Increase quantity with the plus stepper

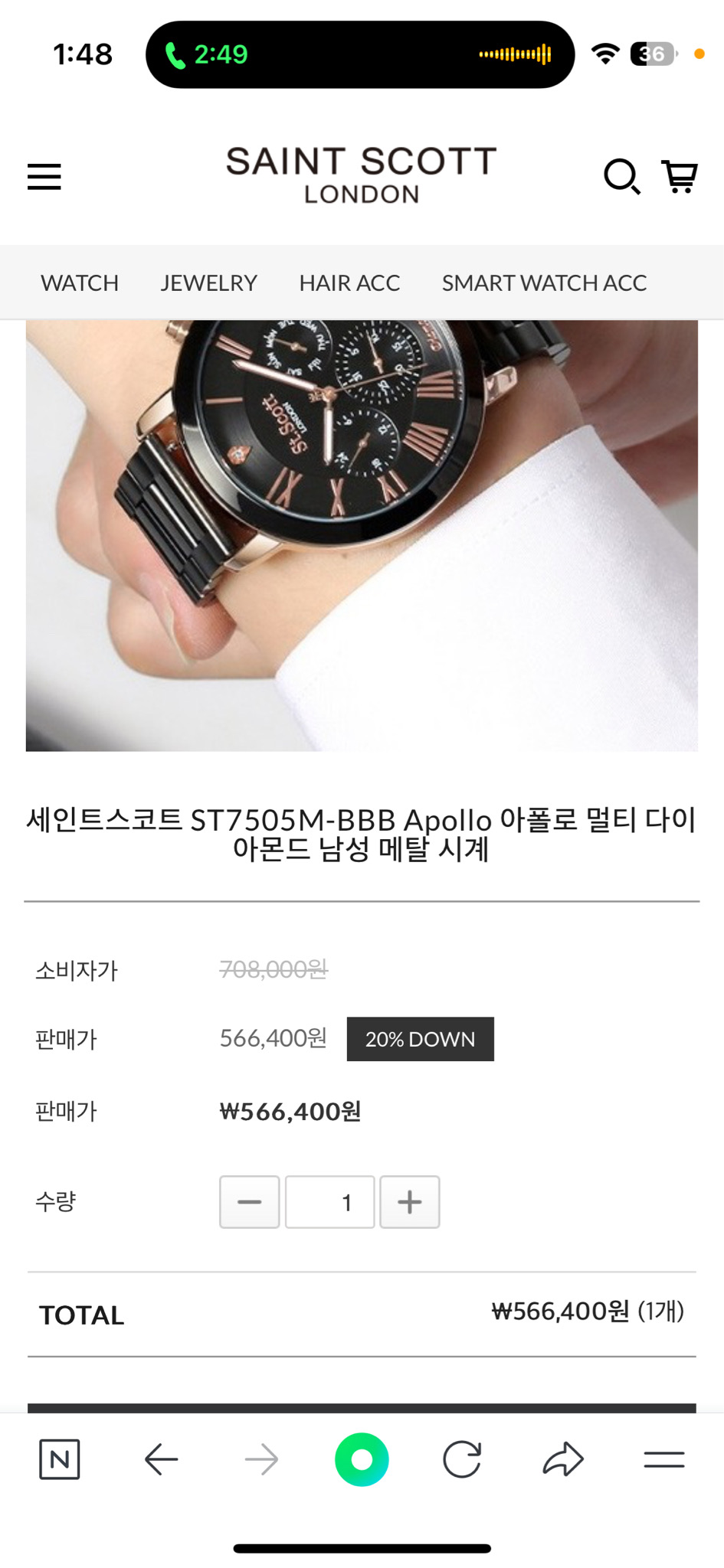coord(410,1201)
